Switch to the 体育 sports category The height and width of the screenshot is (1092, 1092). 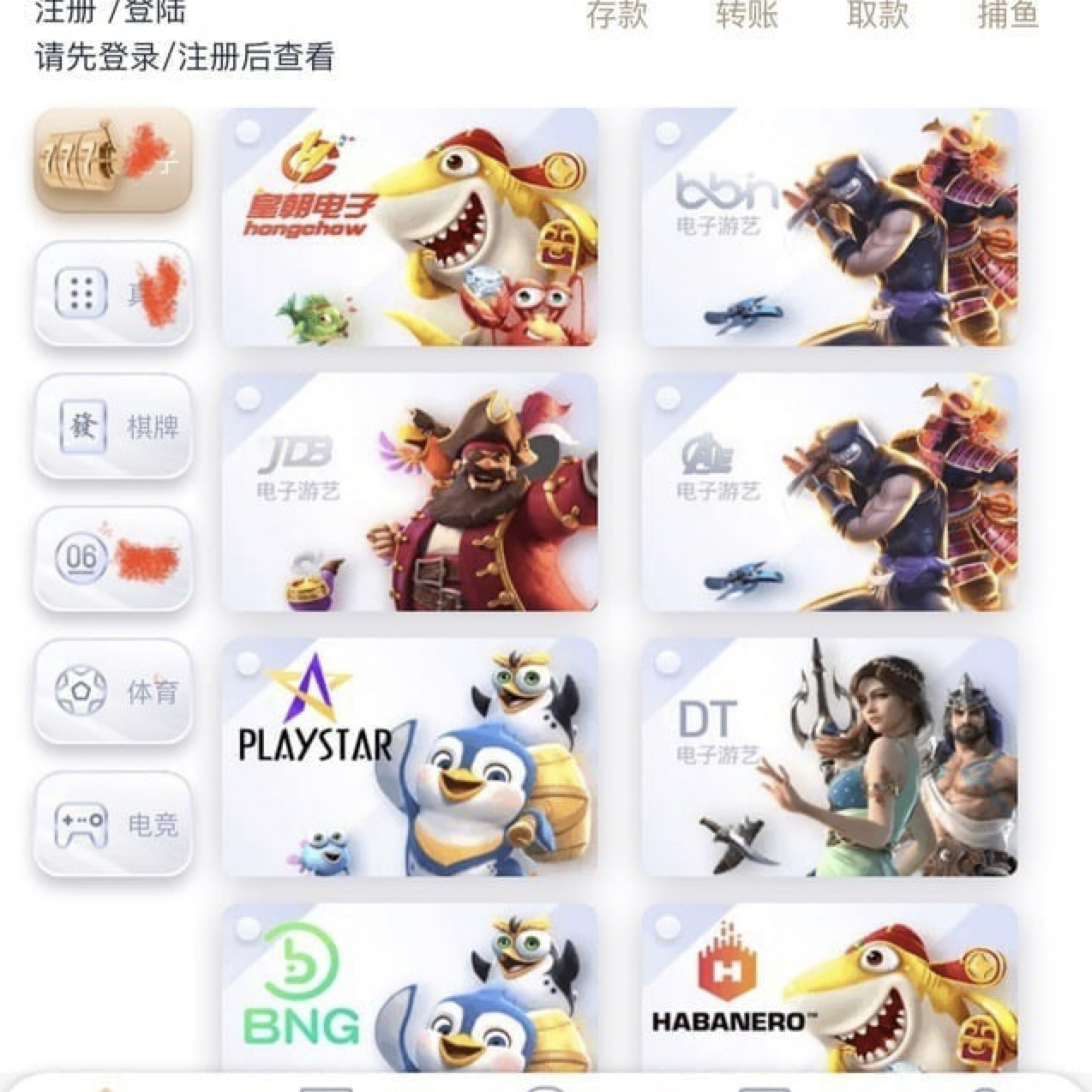112,691
